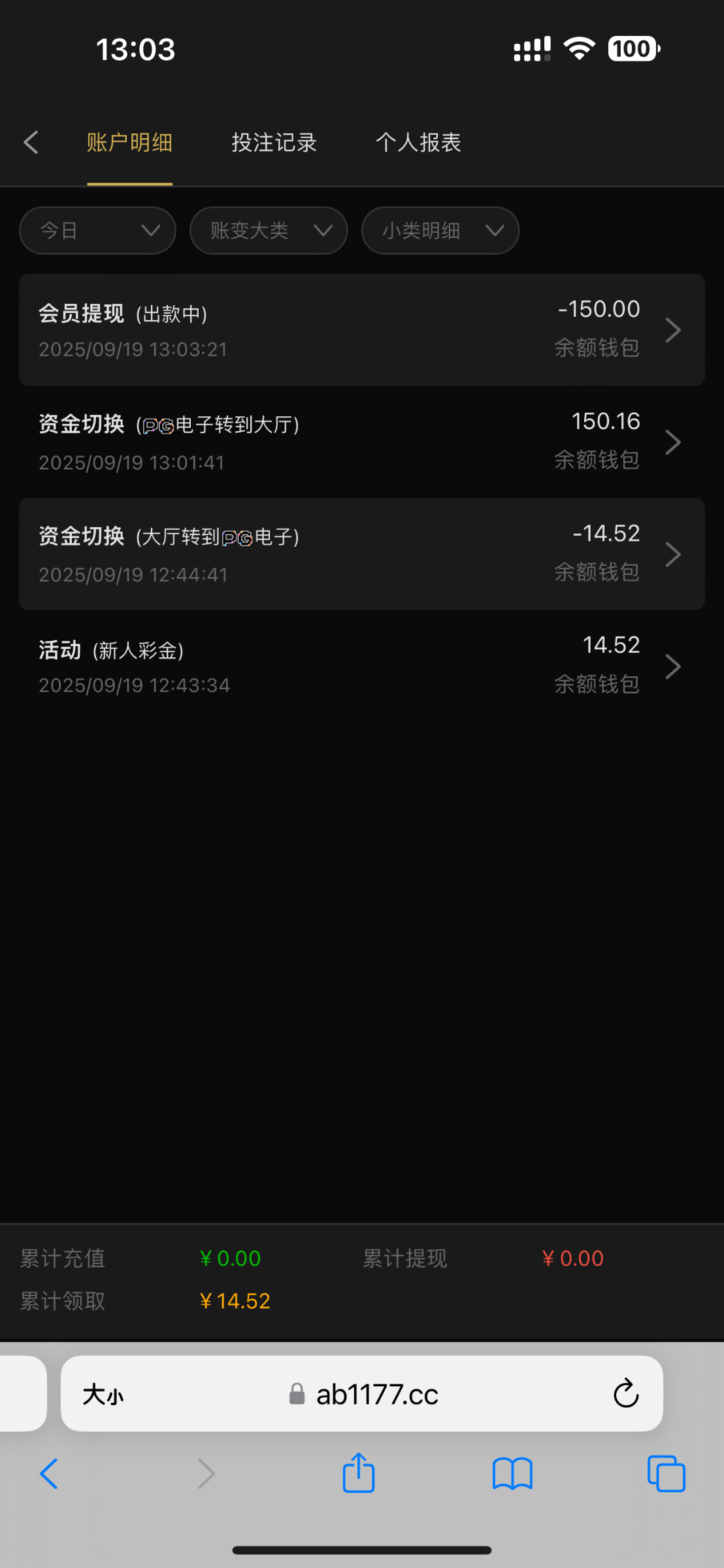This screenshot has width=724, height=1568.
Task: Select the 账户明细 tab
Action: (x=129, y=142)
